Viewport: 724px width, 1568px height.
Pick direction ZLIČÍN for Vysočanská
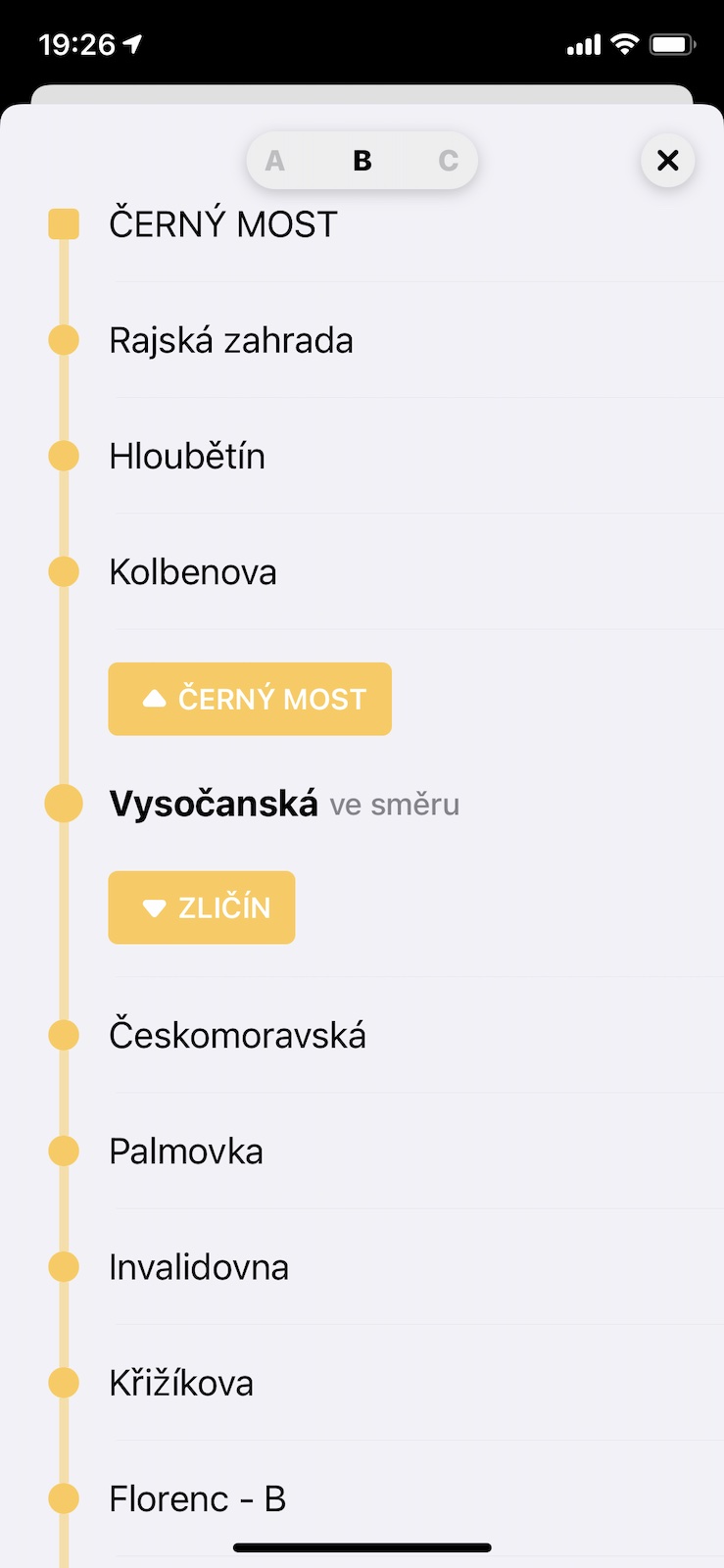[202, 907]
